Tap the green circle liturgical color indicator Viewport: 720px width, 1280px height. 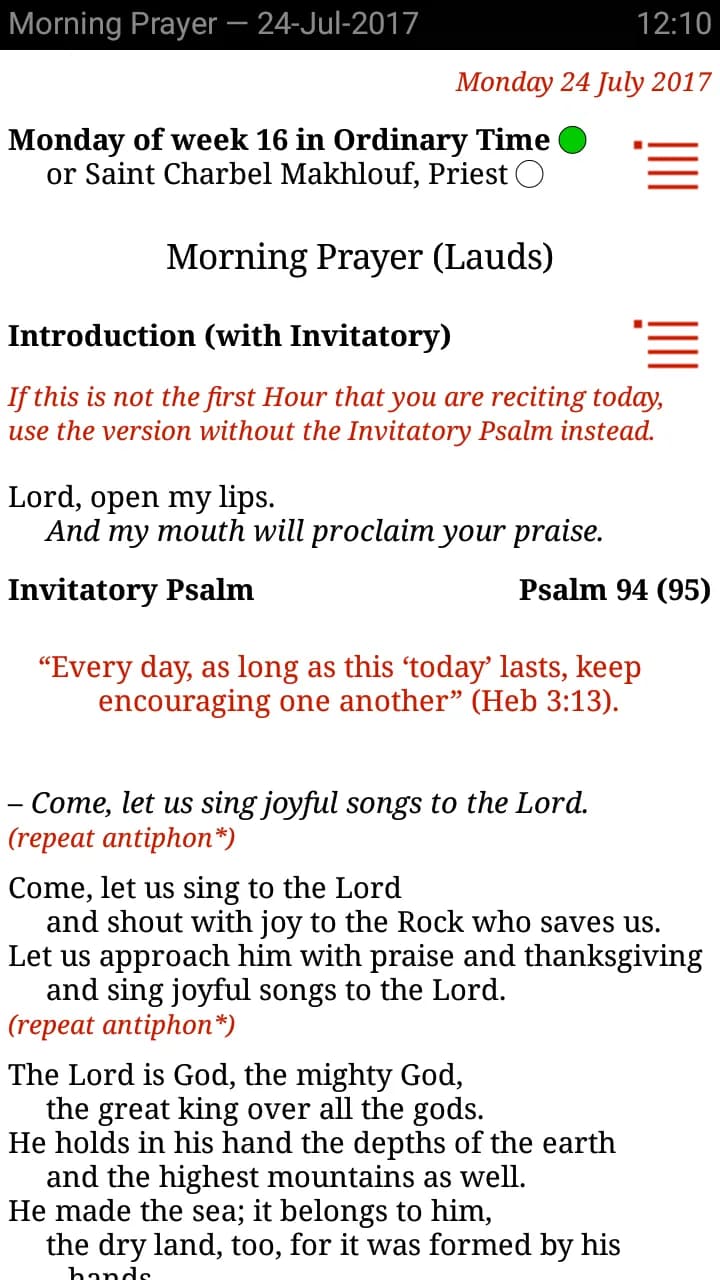[572, 140]
